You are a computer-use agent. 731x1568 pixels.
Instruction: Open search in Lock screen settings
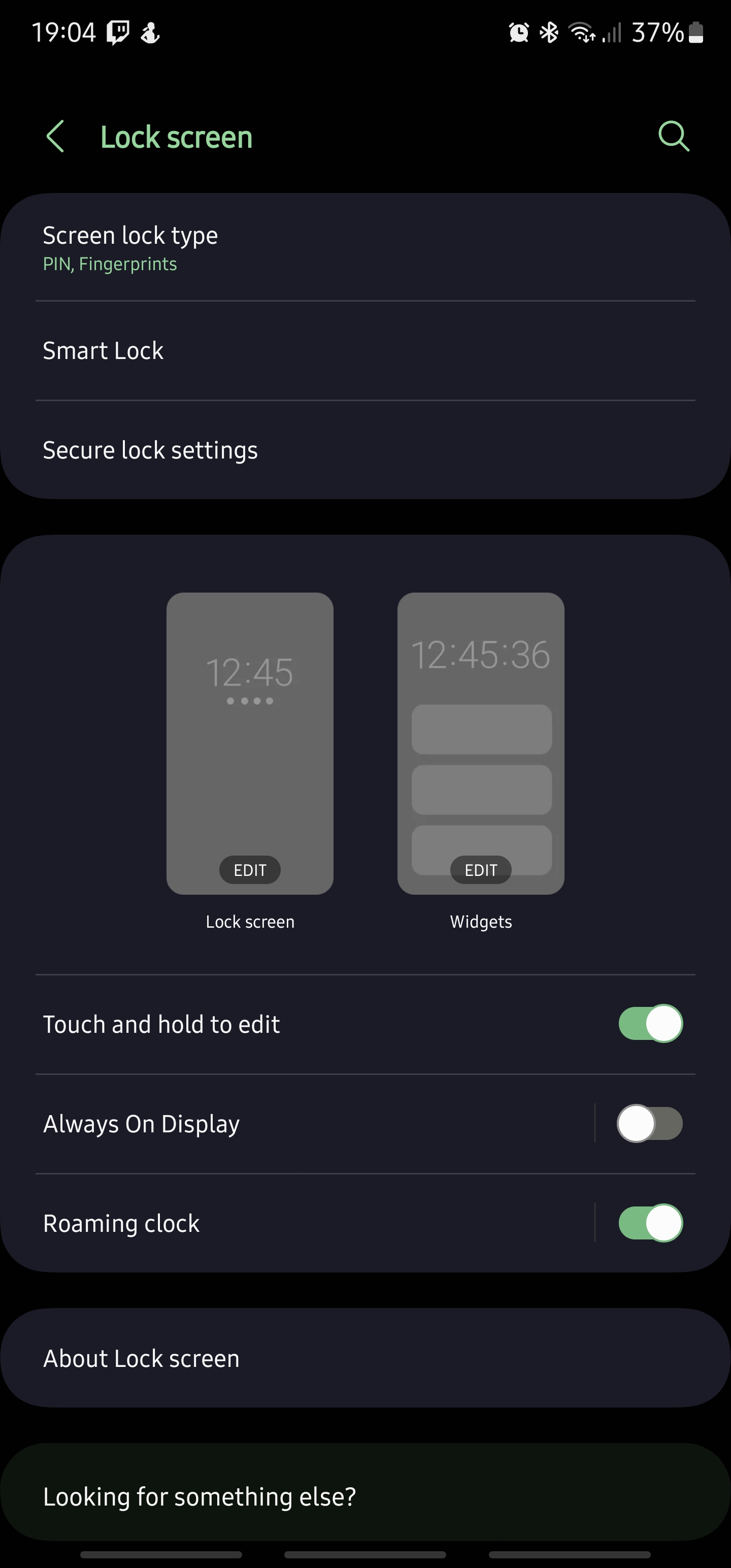pyautogui.click(x=673, y=136)
